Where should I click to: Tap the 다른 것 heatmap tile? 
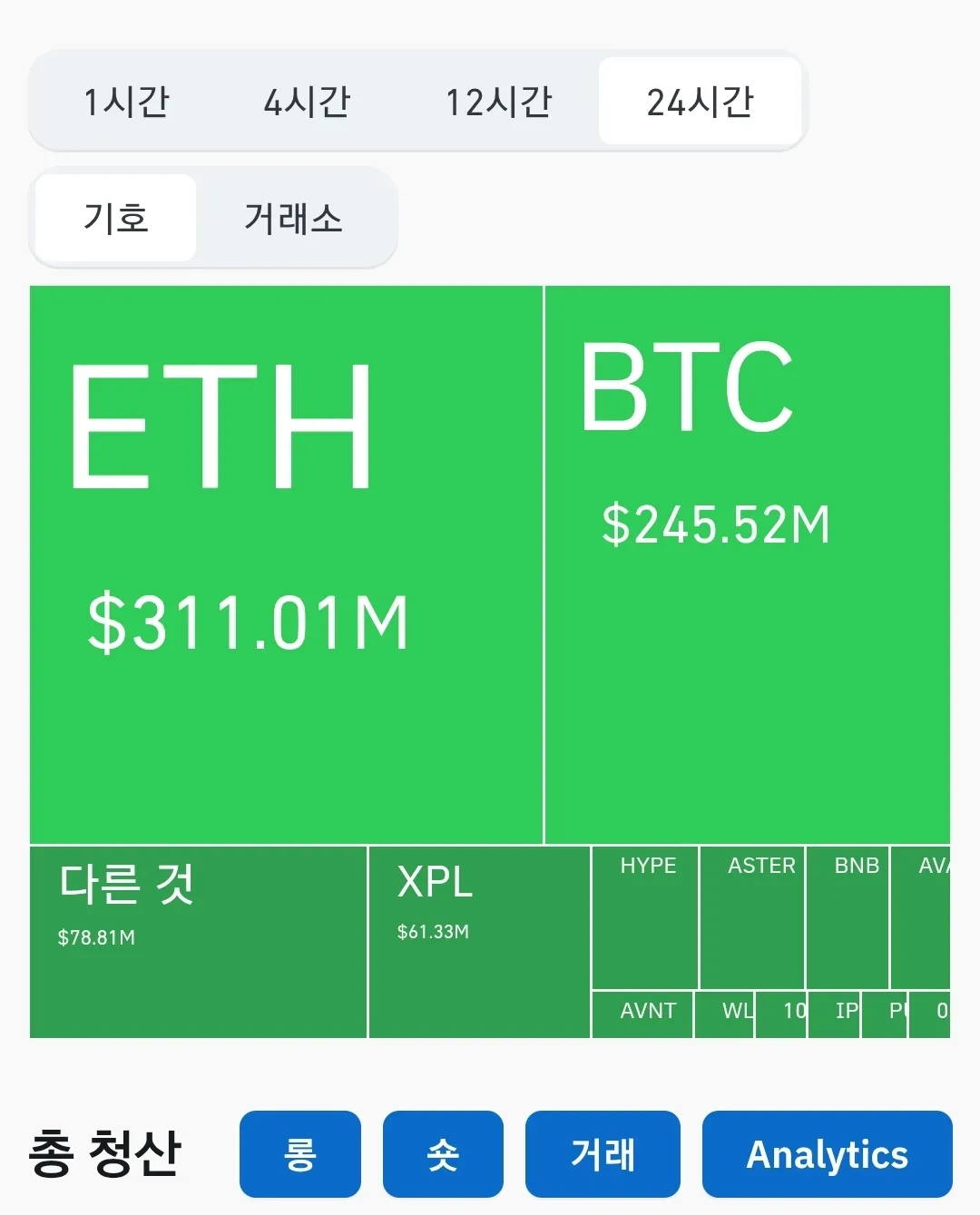click(198, 941)
